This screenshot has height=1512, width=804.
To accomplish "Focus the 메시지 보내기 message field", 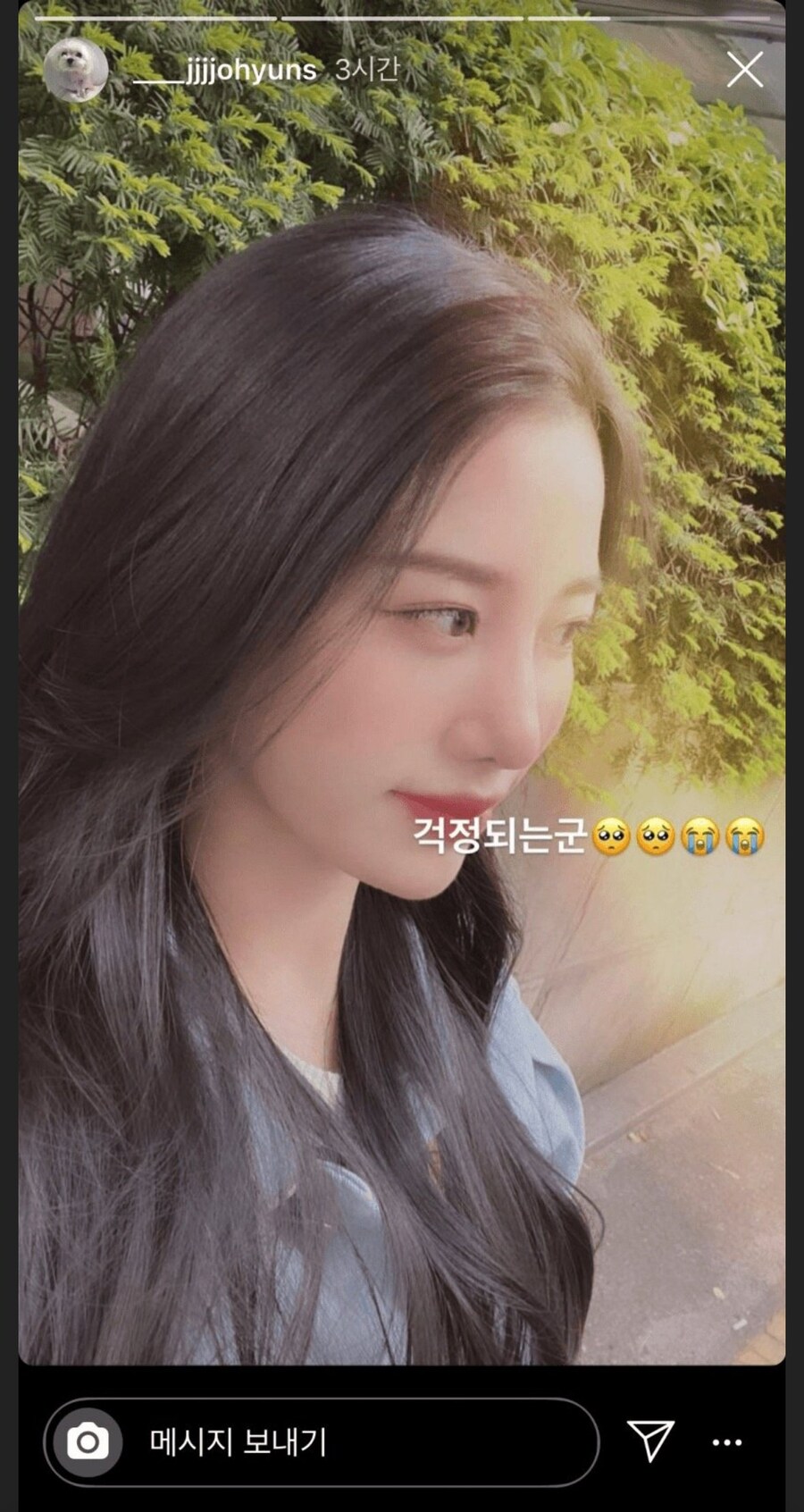I will click(357, 1441).
